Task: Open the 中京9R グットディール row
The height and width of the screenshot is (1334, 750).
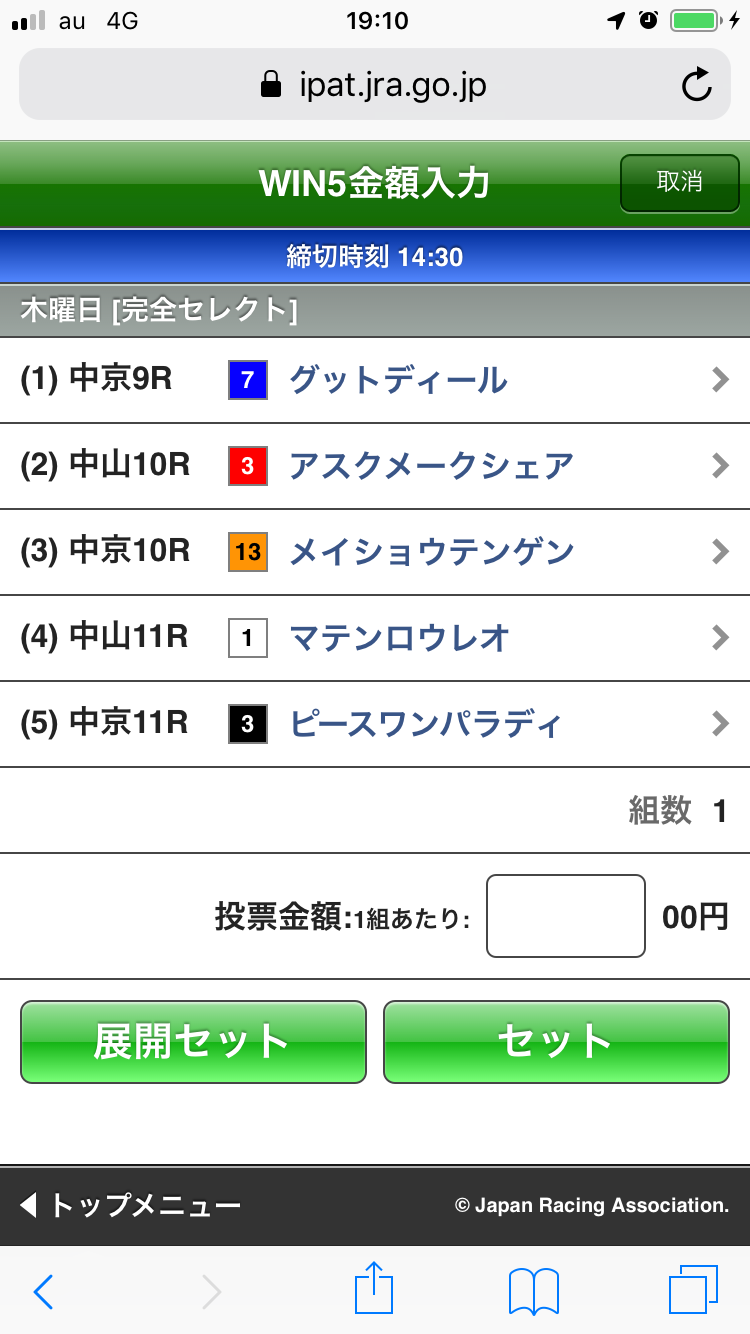Action: pyautogui.click(x=375, y=381)
